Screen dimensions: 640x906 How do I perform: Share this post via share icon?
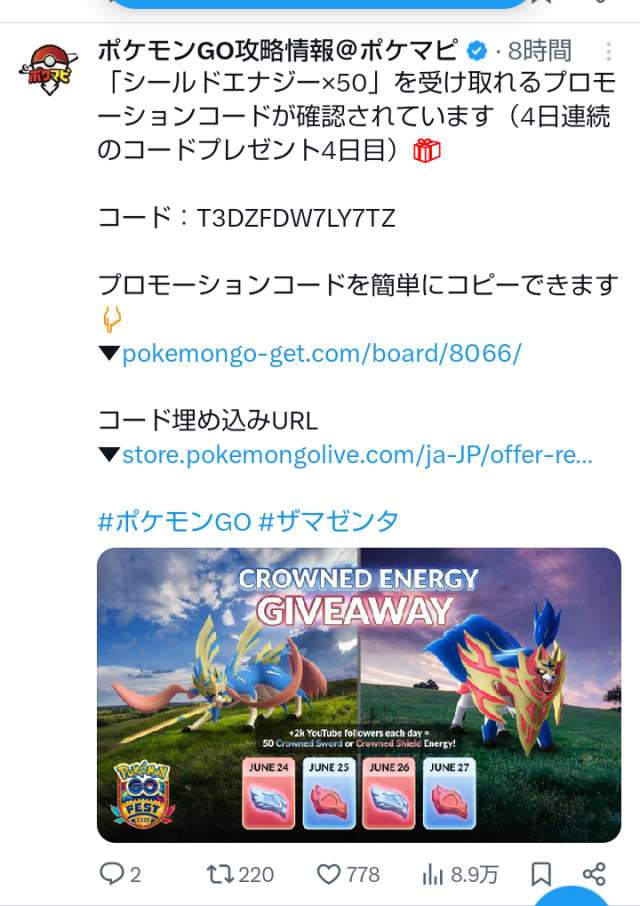pyautogui.click(x=594, y=874)
